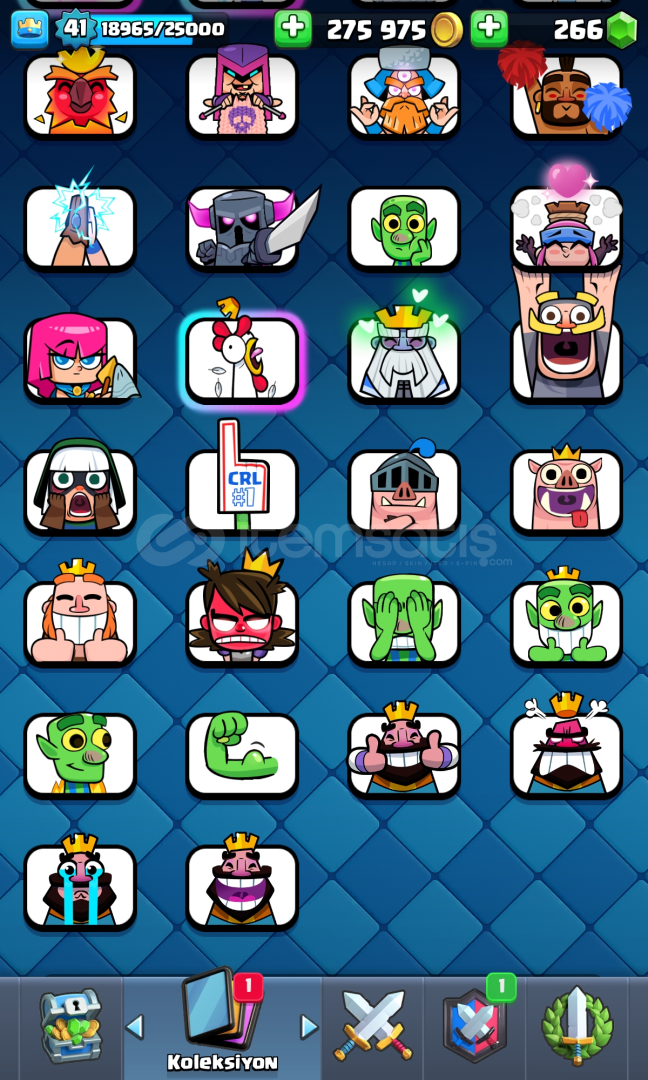Add gold with the plus button beside coins
Viewport: 648px width, 1080px height.
[x=293, y=29]
